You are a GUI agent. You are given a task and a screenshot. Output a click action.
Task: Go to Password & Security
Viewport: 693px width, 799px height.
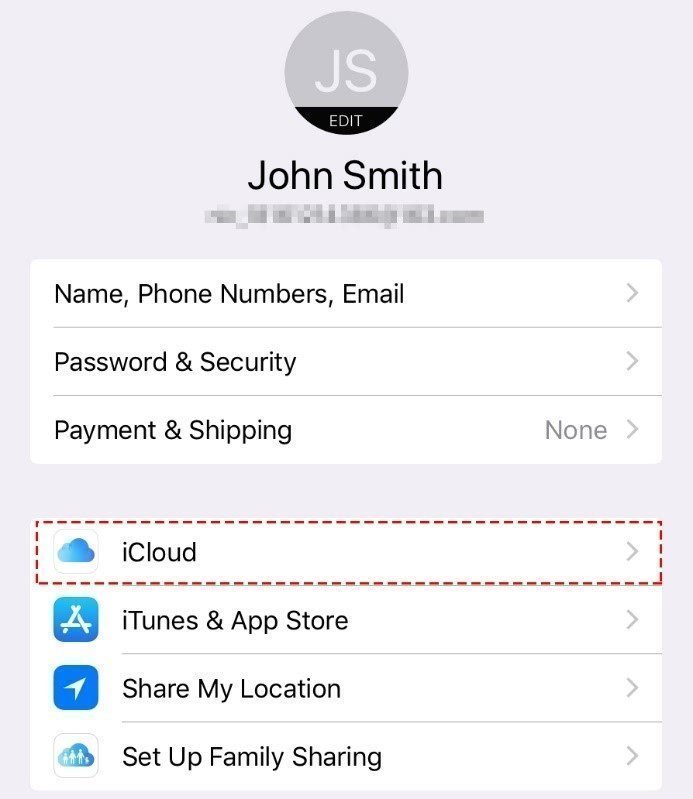[345, 362]
